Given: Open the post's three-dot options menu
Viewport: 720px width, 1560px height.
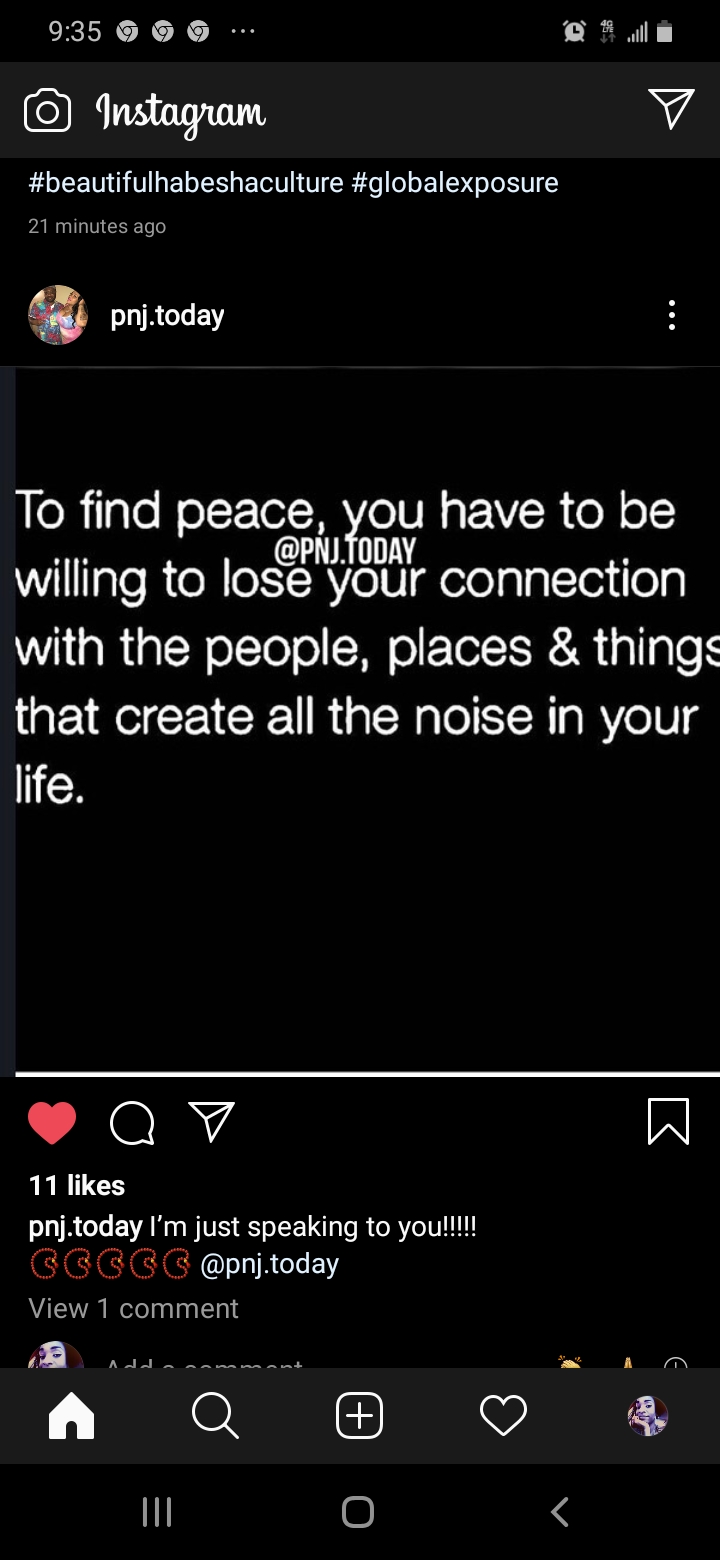Looking at the screenshot, I should pos(672,316).
